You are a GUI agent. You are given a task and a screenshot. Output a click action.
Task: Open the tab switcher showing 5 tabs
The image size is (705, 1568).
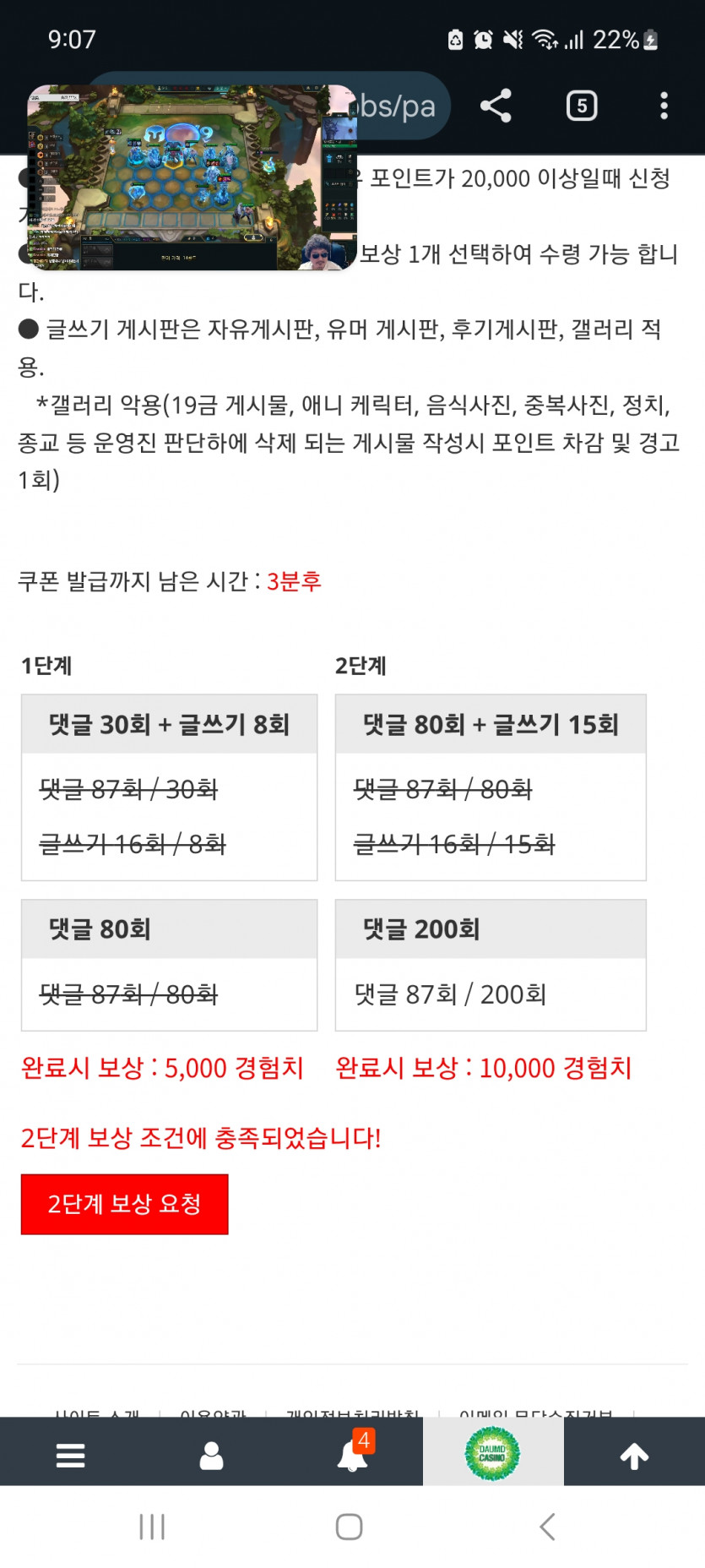581,106
